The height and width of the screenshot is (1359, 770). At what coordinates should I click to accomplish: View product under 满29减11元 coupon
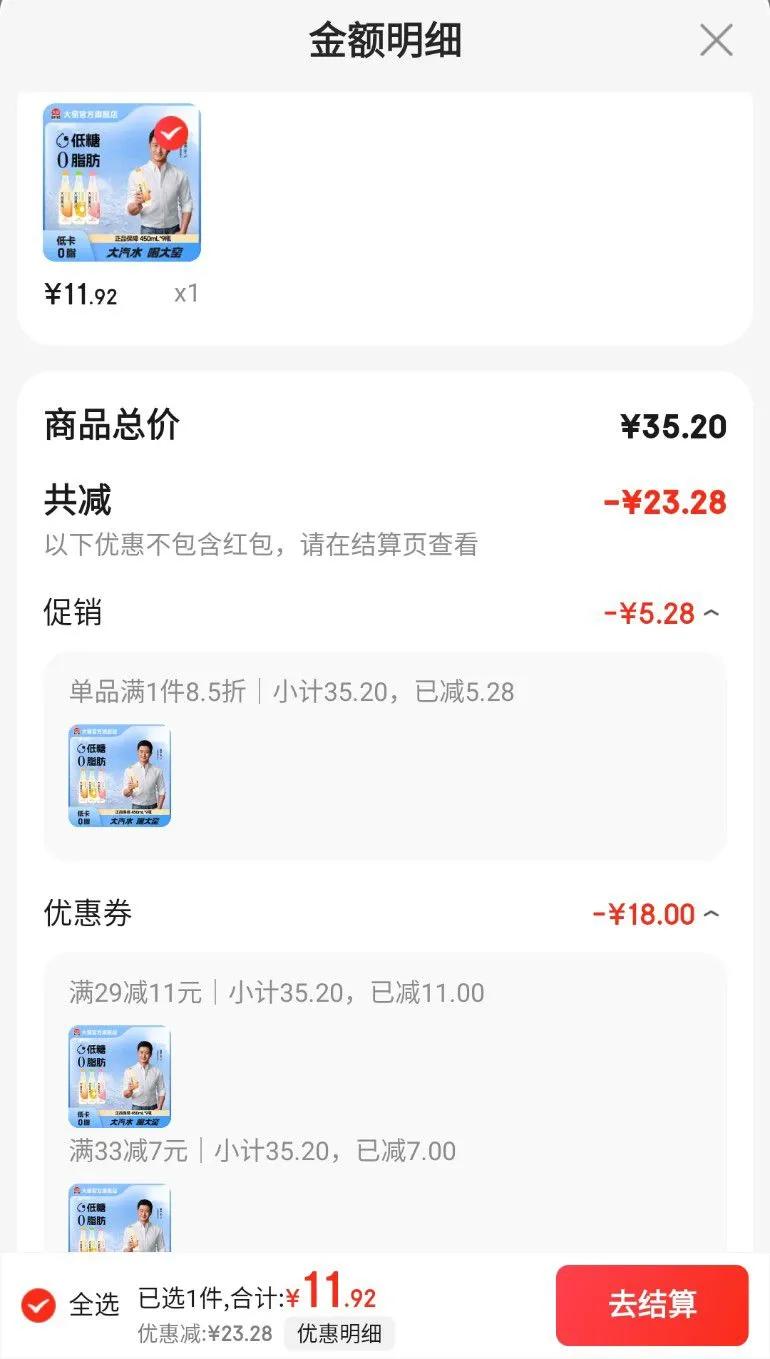(120, 1076)
